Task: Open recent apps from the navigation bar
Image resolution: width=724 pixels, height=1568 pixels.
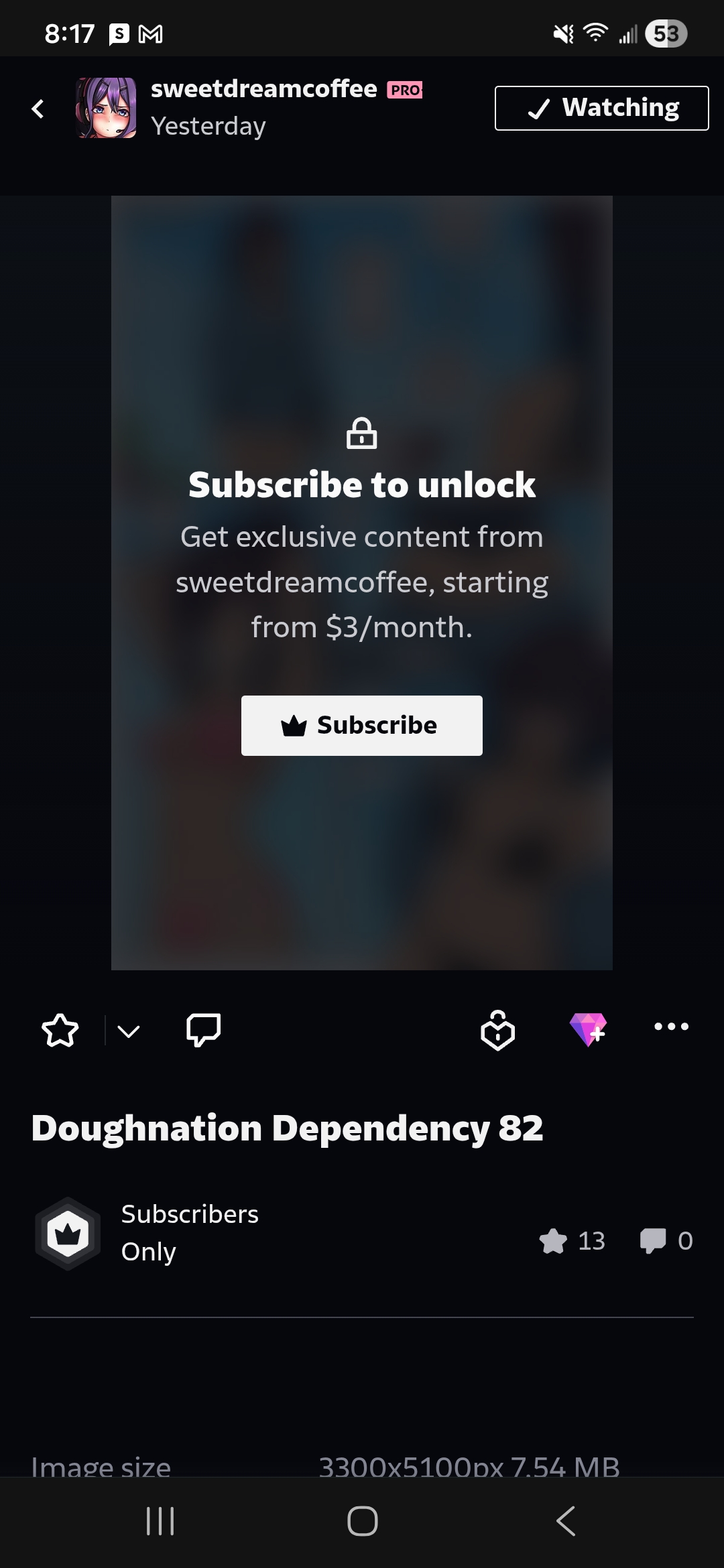Action: (x=160, y=1520)
